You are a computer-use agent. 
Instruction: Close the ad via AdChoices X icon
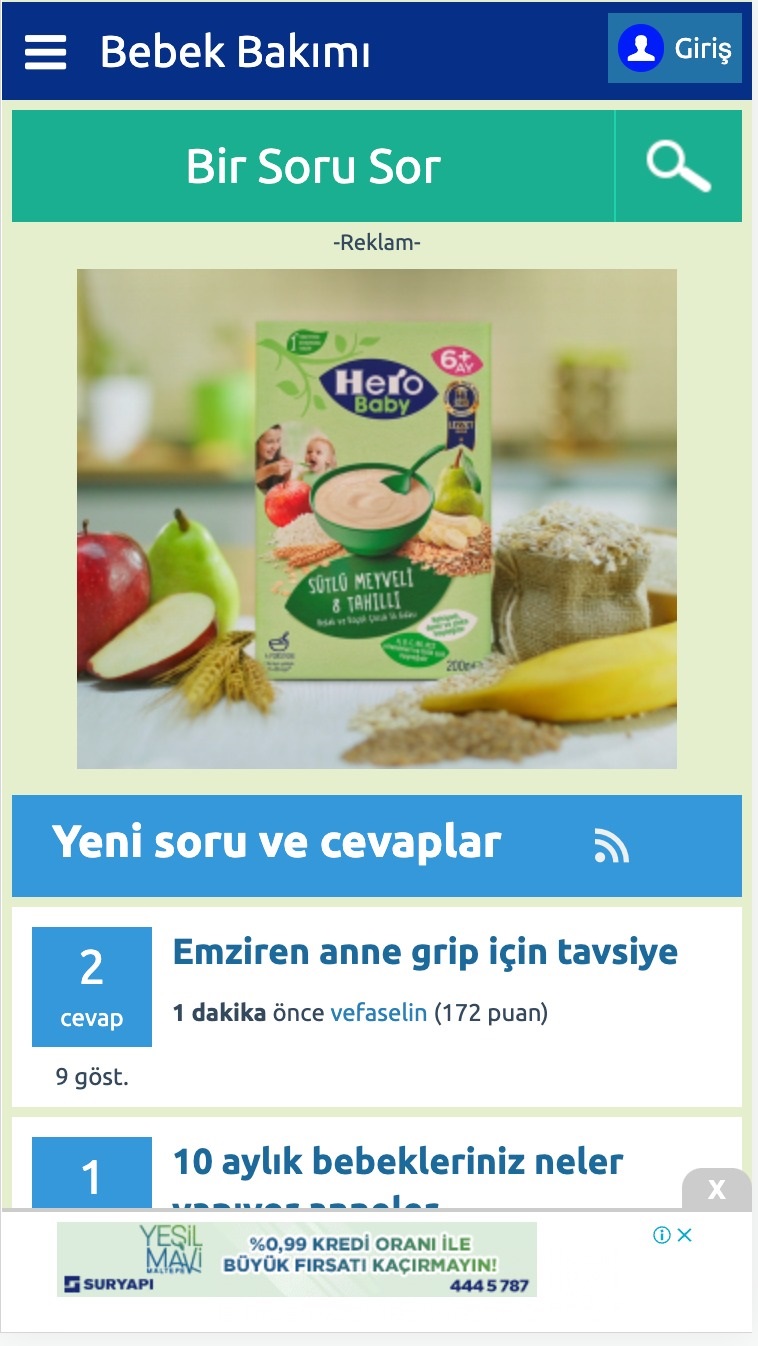pyautogui.click(x=685, y=1235)
